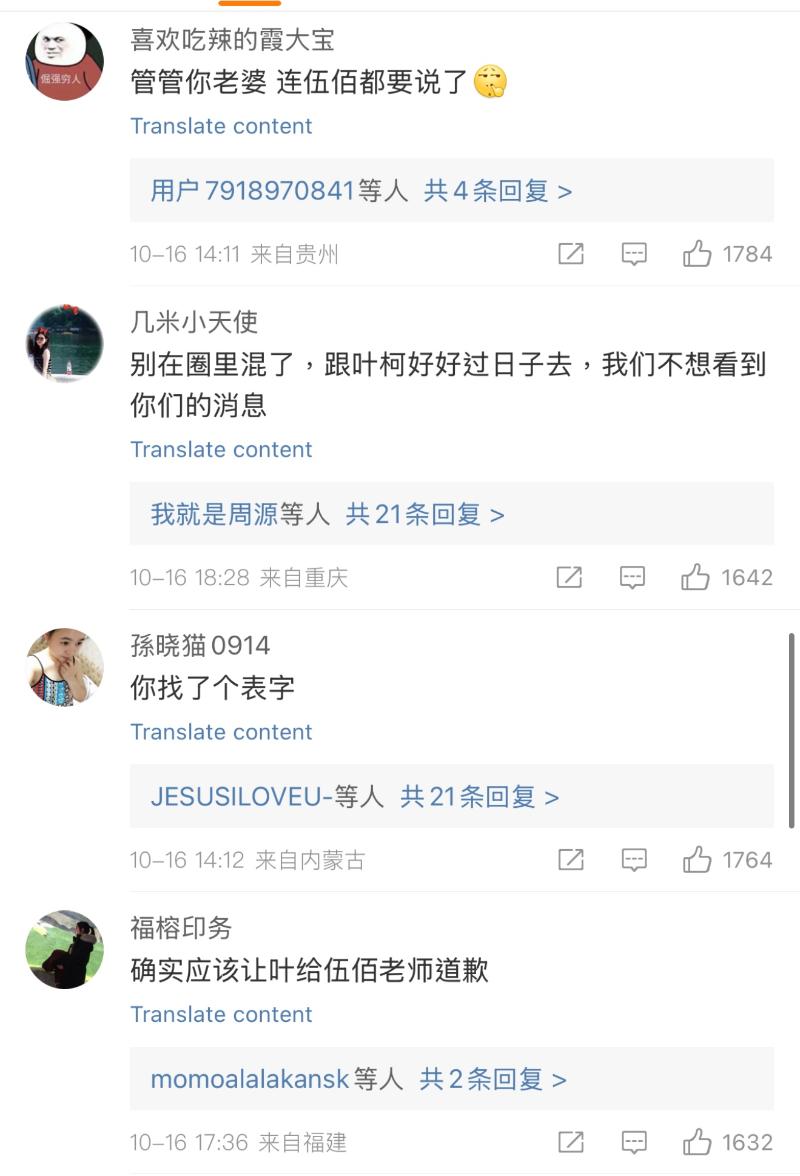Expand the 共4条回复 replies thread
This screenshot has width=800, height=1176.
(x=498, y=190)
